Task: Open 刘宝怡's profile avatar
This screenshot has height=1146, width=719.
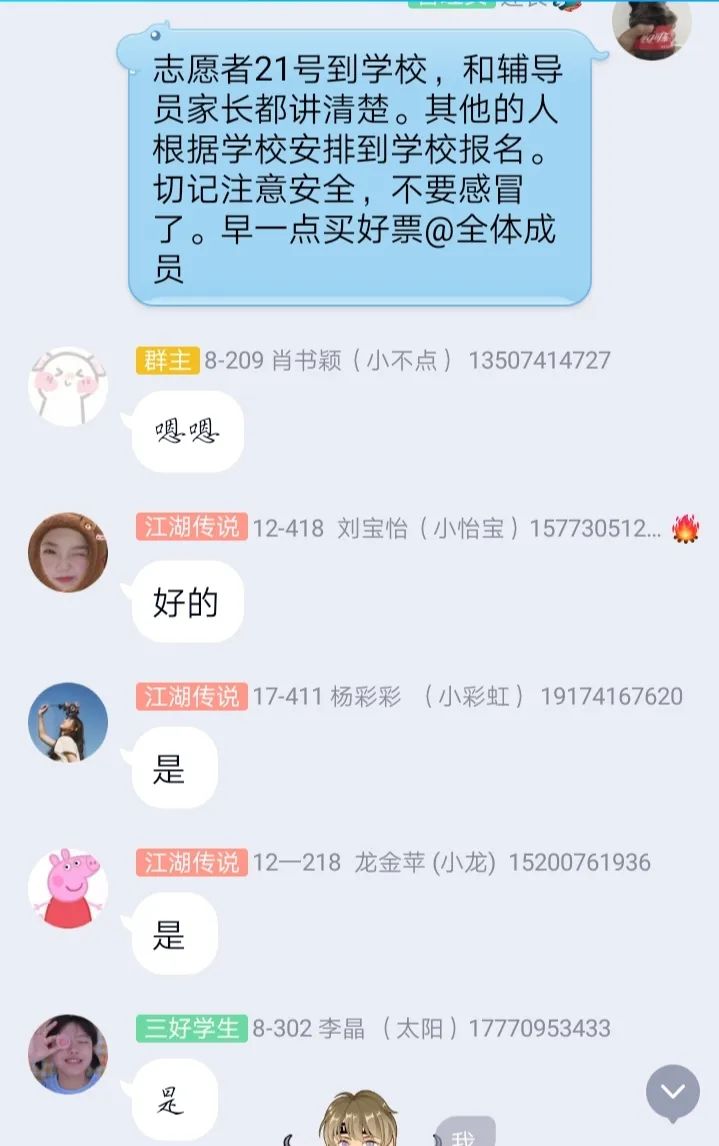Action: point(68,553)
